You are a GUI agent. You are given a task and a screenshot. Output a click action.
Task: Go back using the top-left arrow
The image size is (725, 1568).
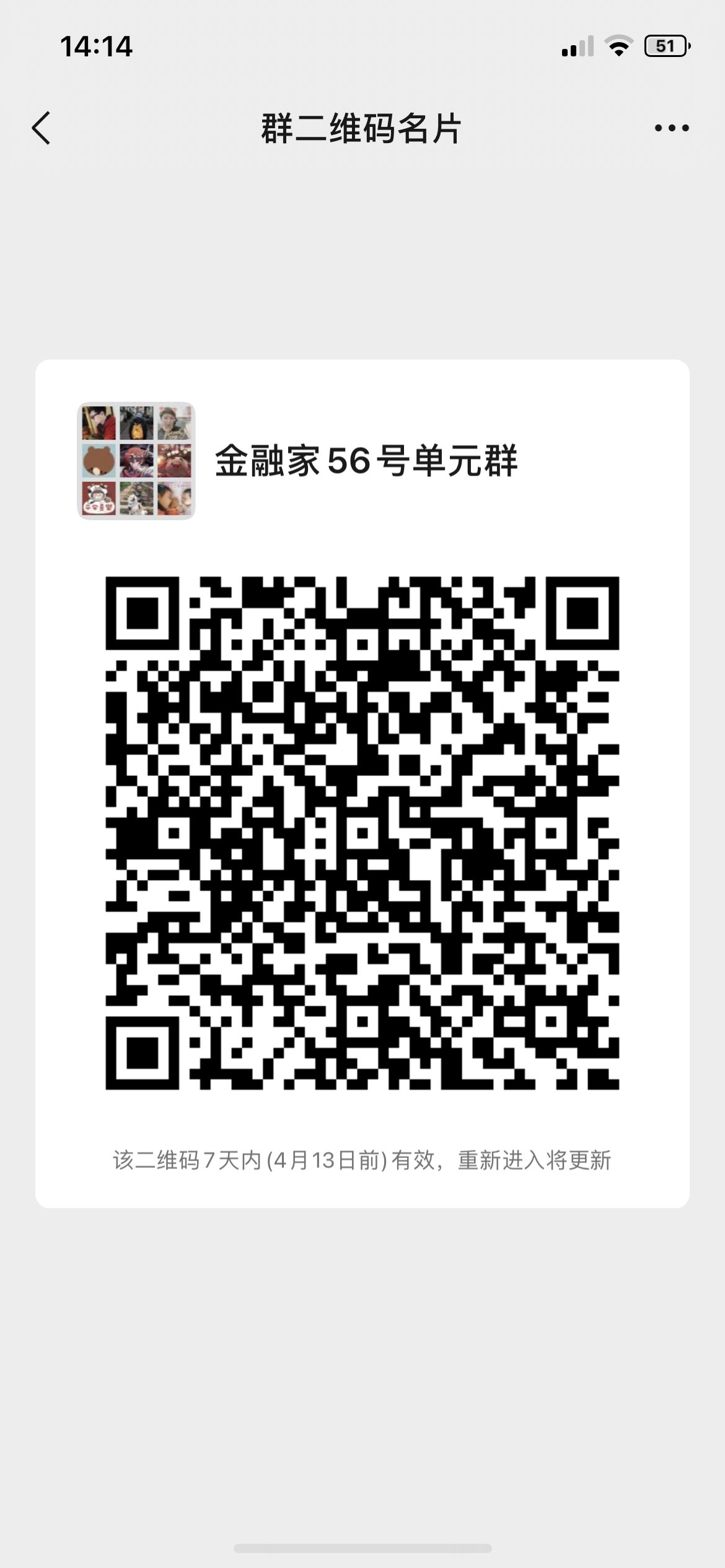tap(41, 128)
